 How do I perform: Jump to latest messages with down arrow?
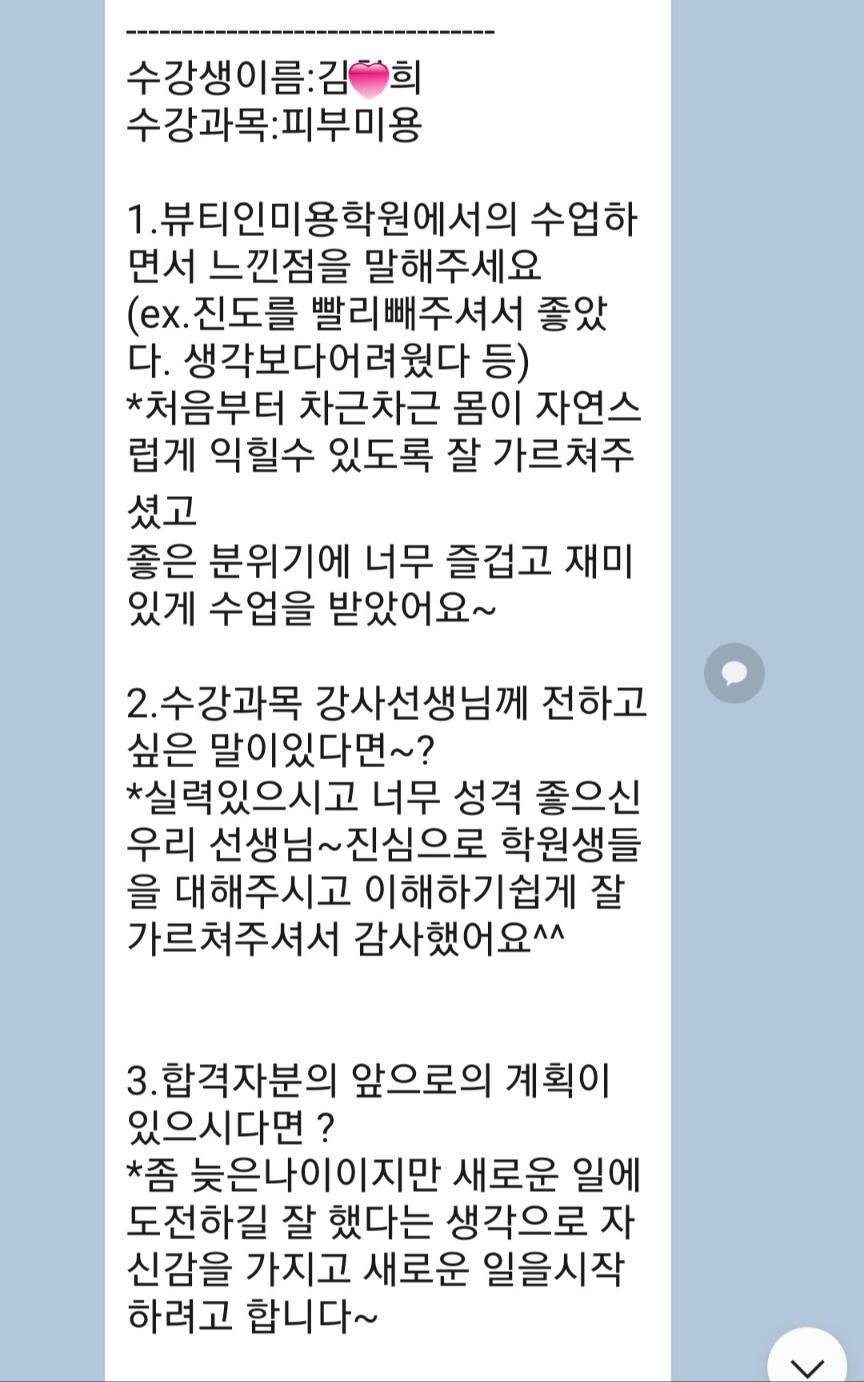point(806,1361)
